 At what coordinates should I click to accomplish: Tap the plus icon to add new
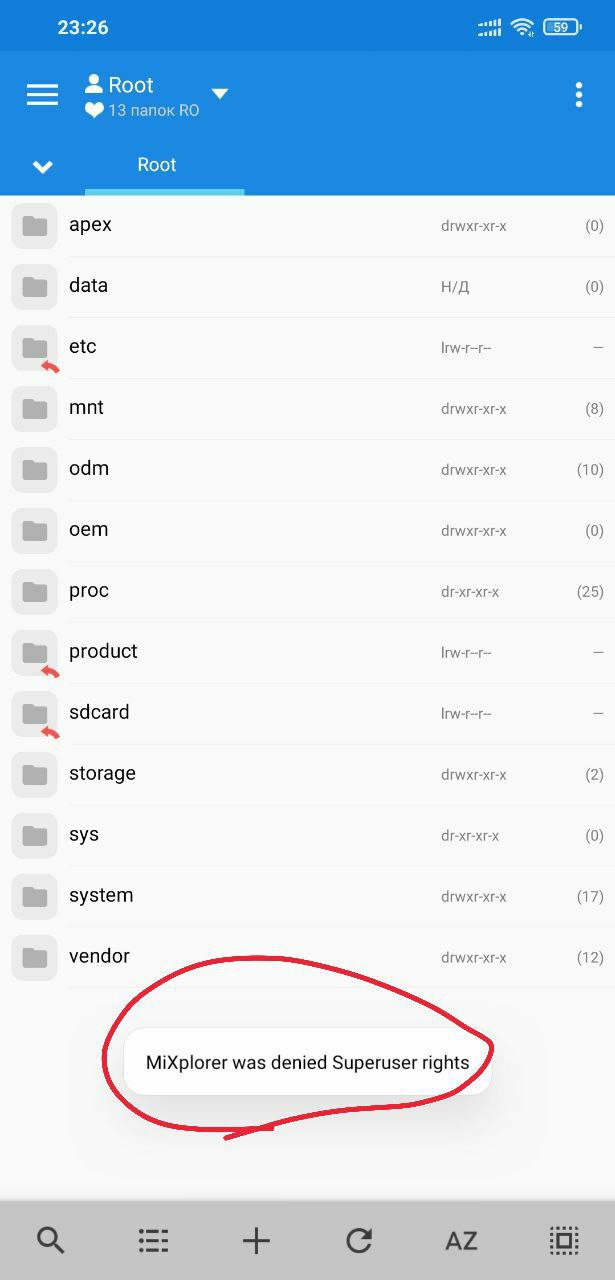[x=256, y=1241]
